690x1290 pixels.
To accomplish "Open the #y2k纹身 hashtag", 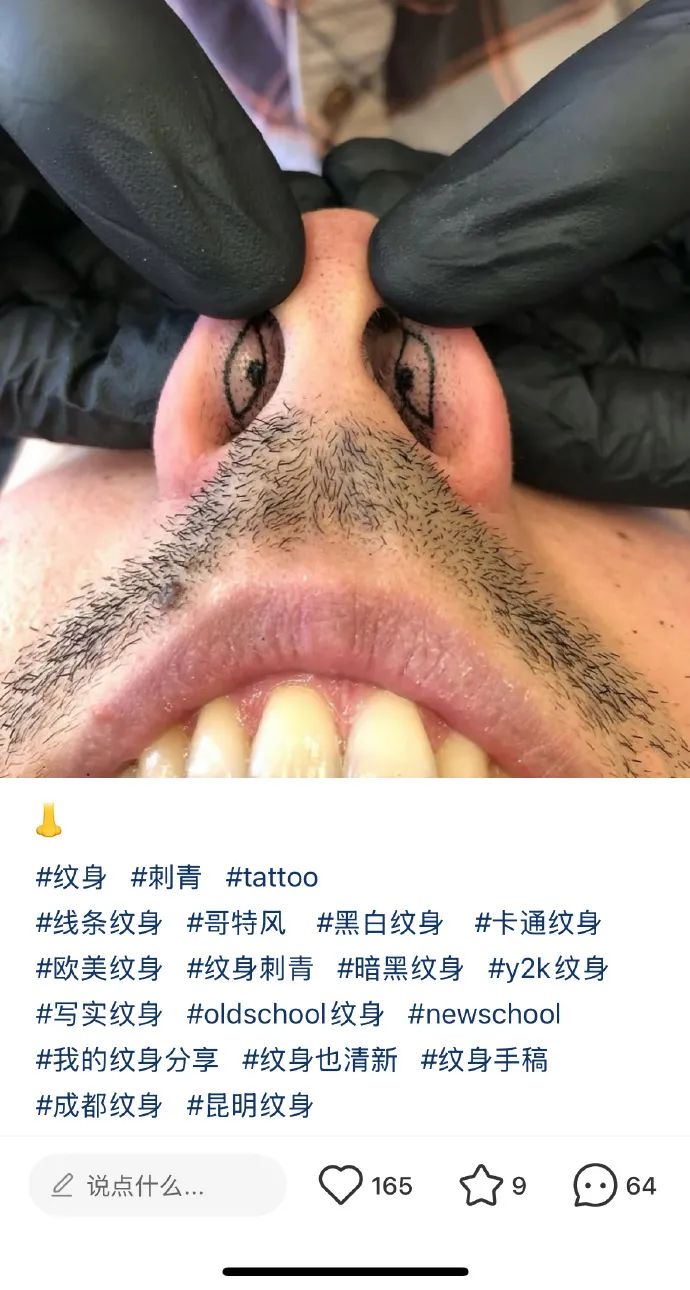I will pos(549,969).
